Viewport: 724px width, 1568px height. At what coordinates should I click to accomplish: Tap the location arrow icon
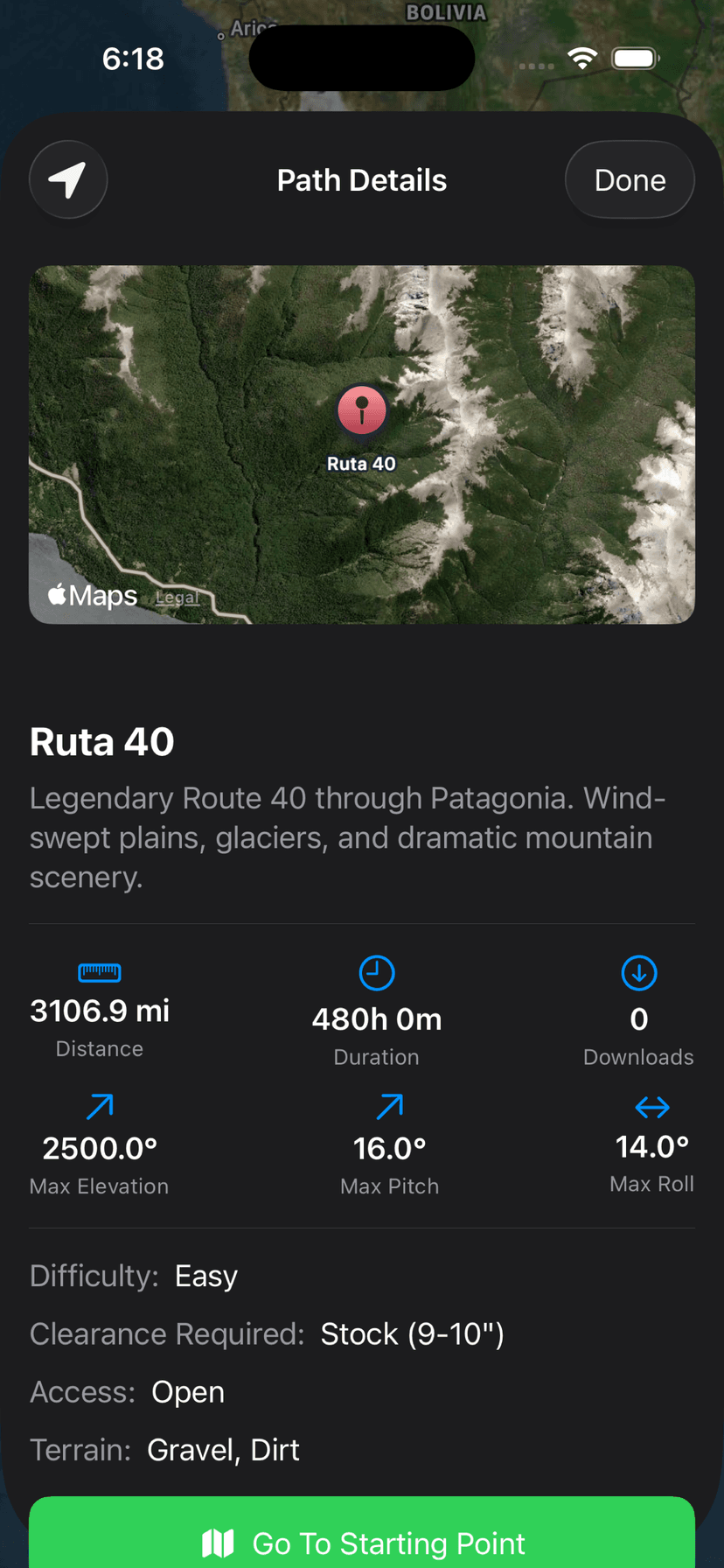[68, 179]
